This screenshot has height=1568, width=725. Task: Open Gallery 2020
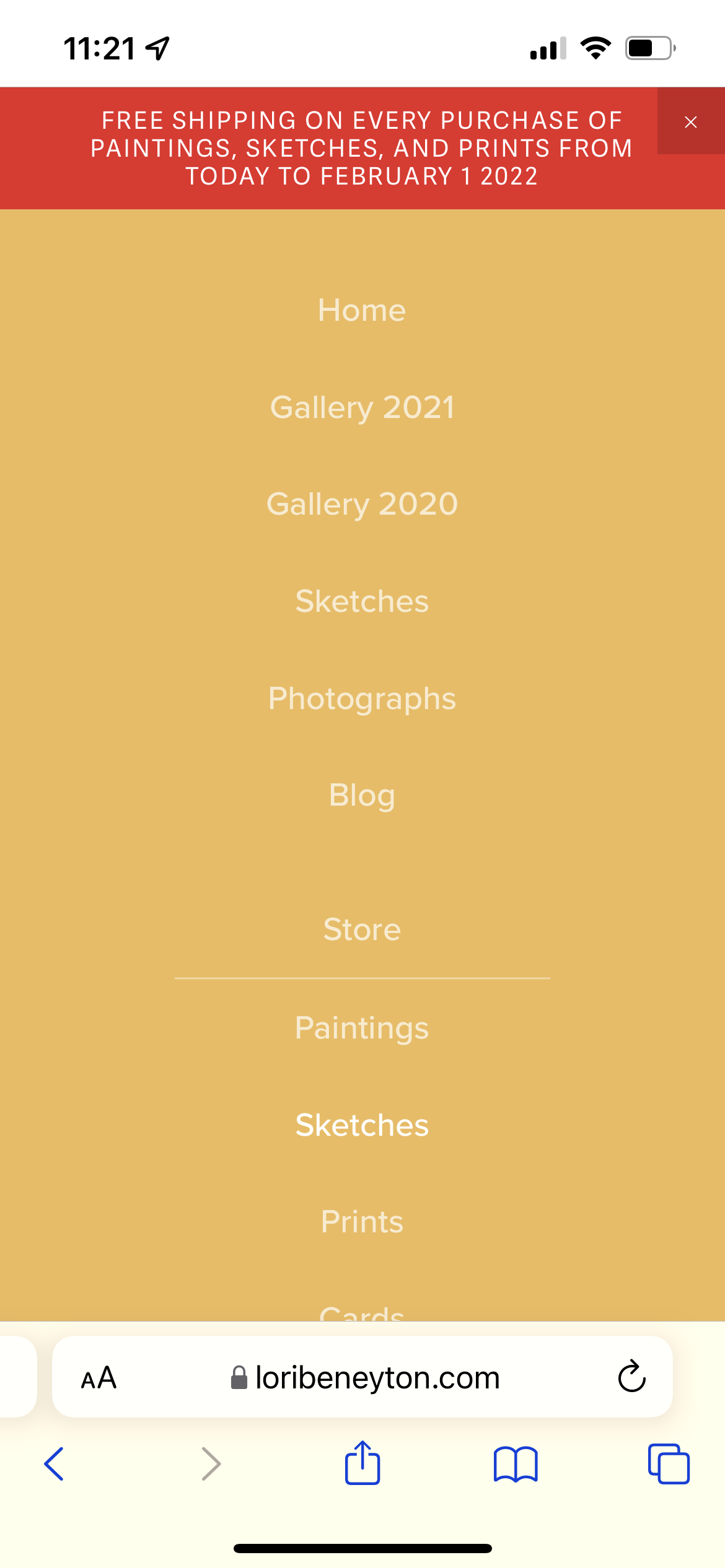[362, 504]
